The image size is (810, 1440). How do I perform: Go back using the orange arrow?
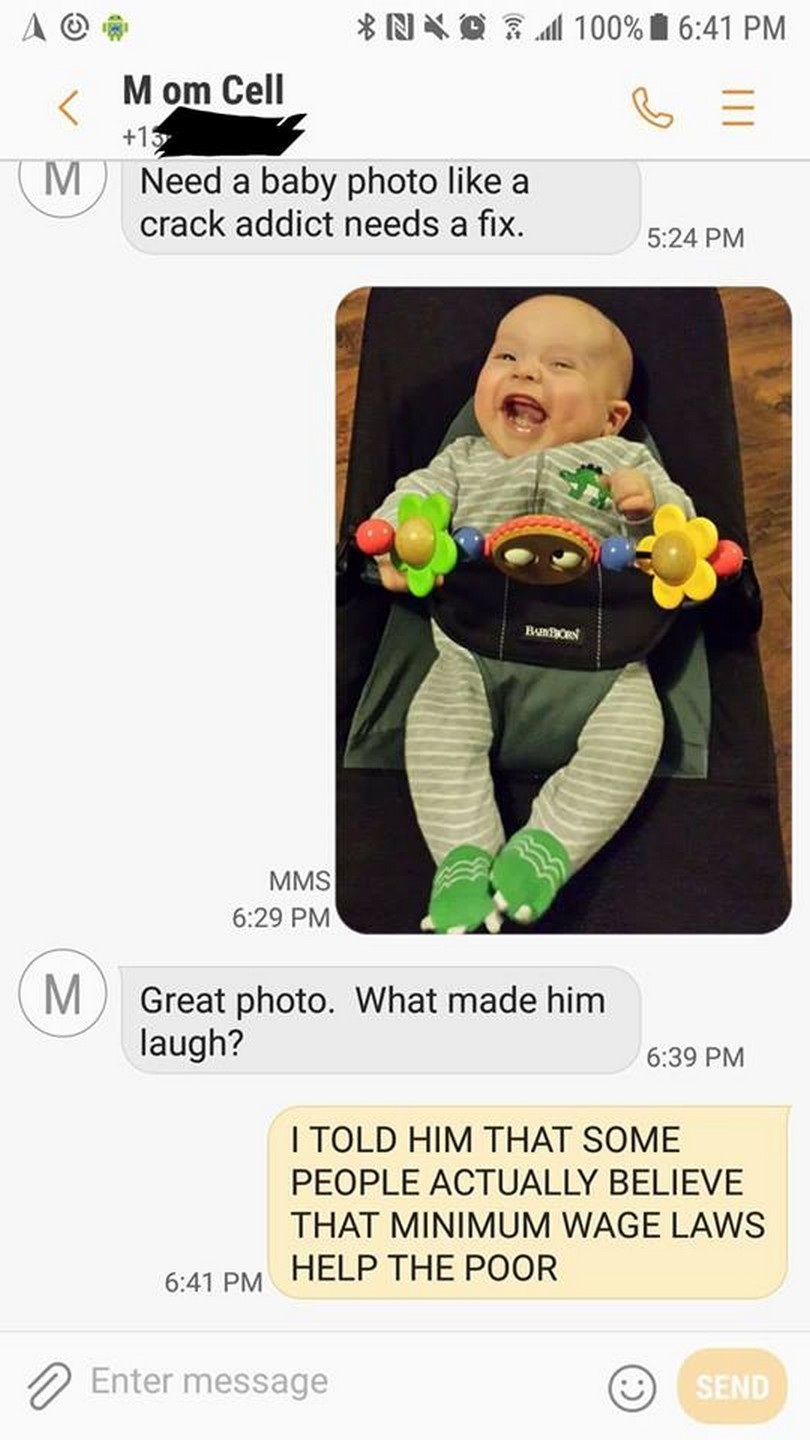point(68,107)
